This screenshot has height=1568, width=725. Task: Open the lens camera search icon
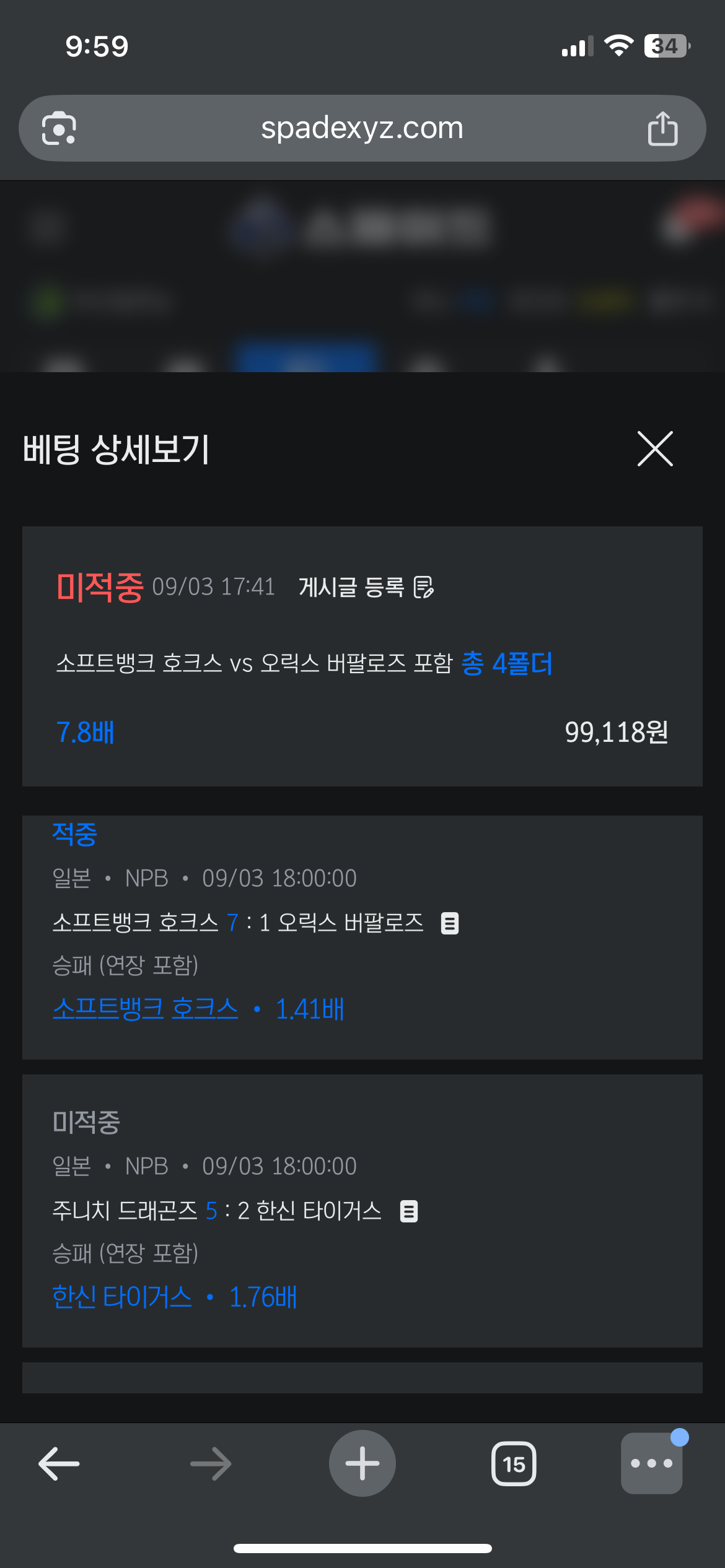59,128
